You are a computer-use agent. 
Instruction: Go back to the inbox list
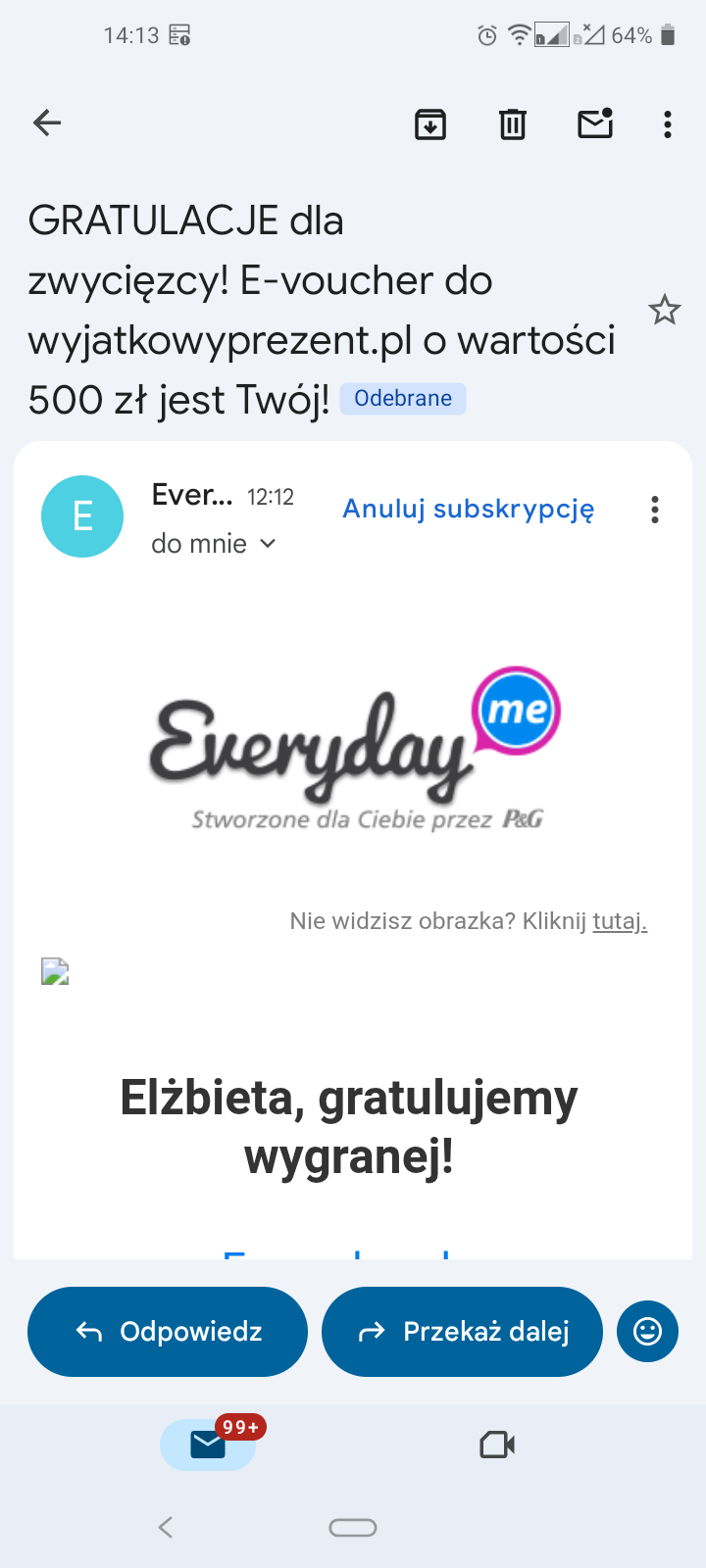coord(47,122)
